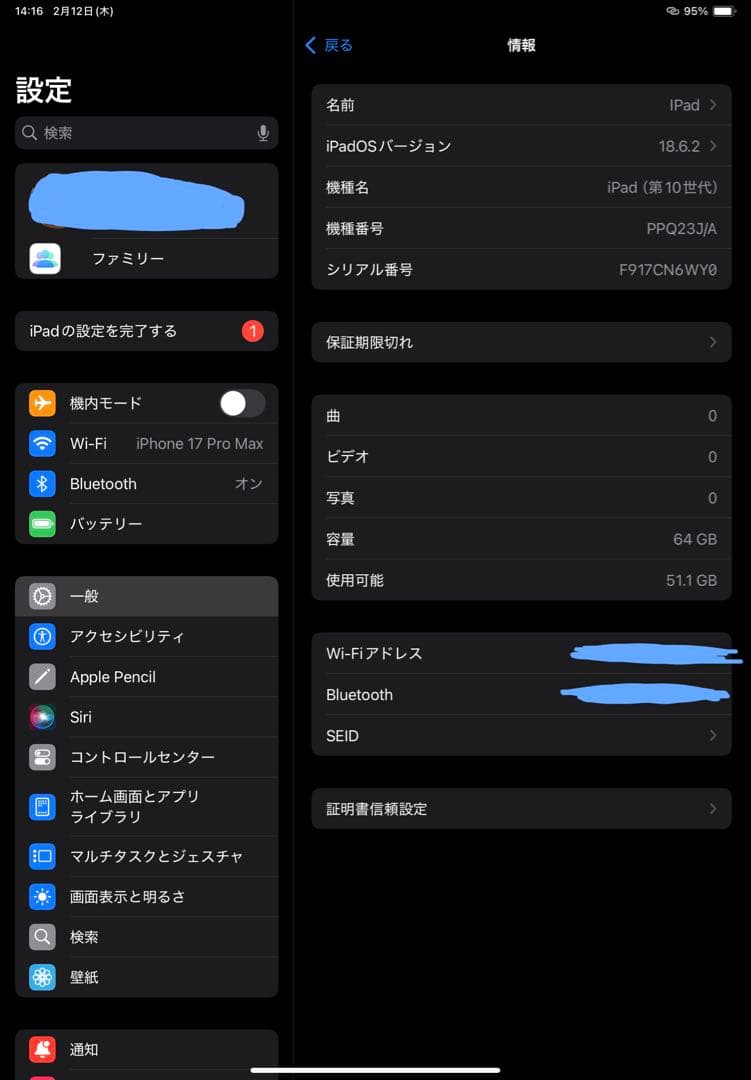751x1080 pixels.
Task: Toggle Airplane Mode off switch
Action: (x=240, y=403)
